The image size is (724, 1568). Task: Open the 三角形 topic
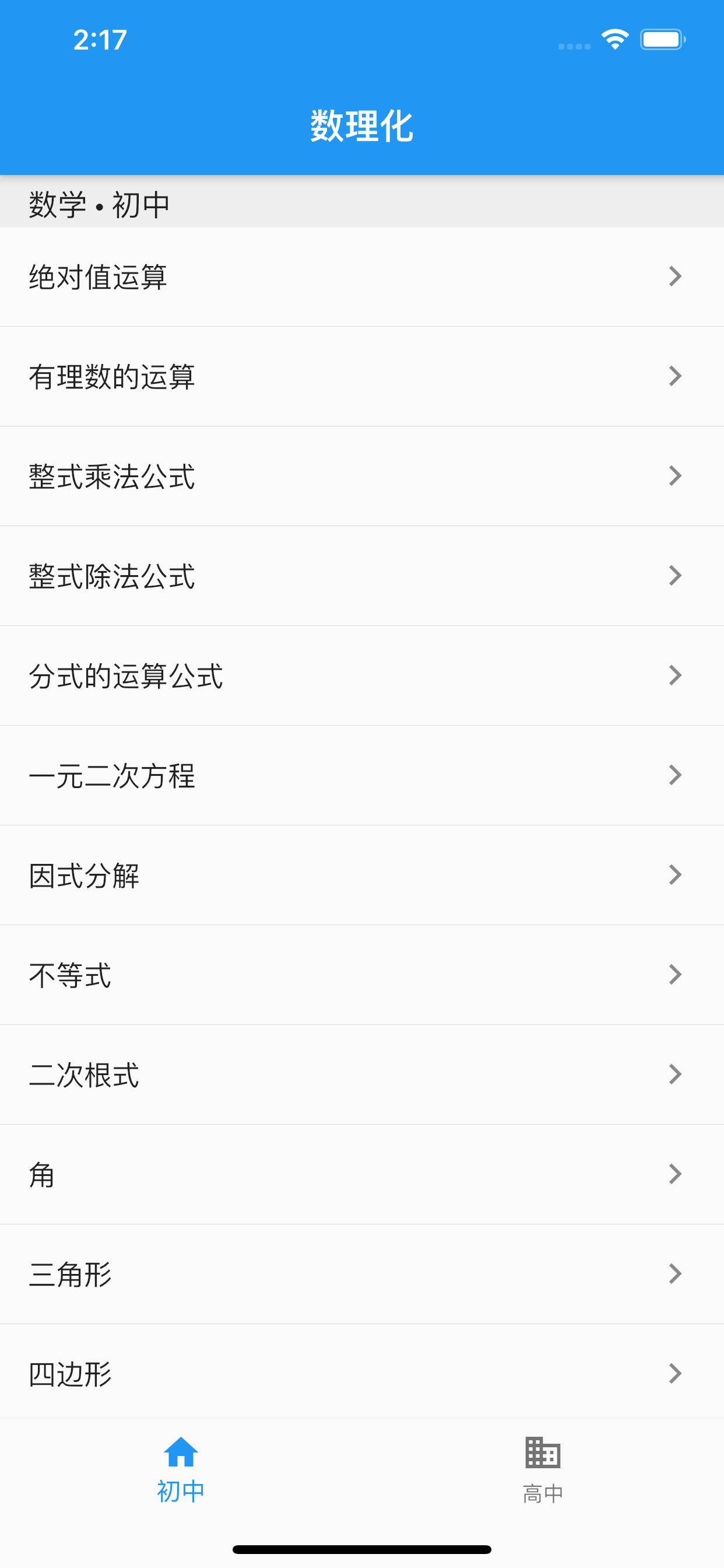pos(362,1273)
